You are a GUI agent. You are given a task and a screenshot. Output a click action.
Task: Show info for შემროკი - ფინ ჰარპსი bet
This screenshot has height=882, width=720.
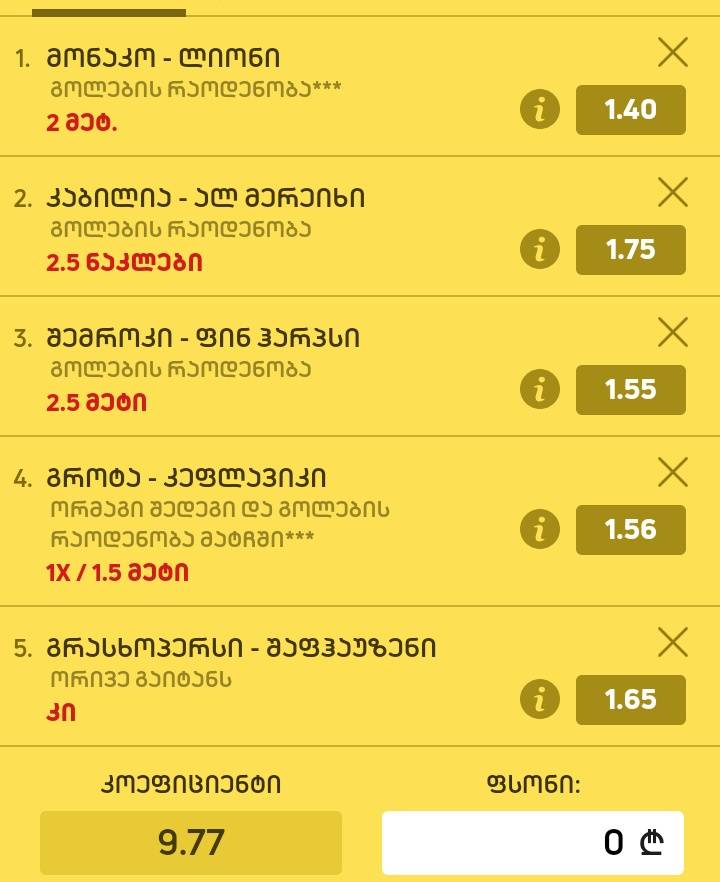pos(540,390)
